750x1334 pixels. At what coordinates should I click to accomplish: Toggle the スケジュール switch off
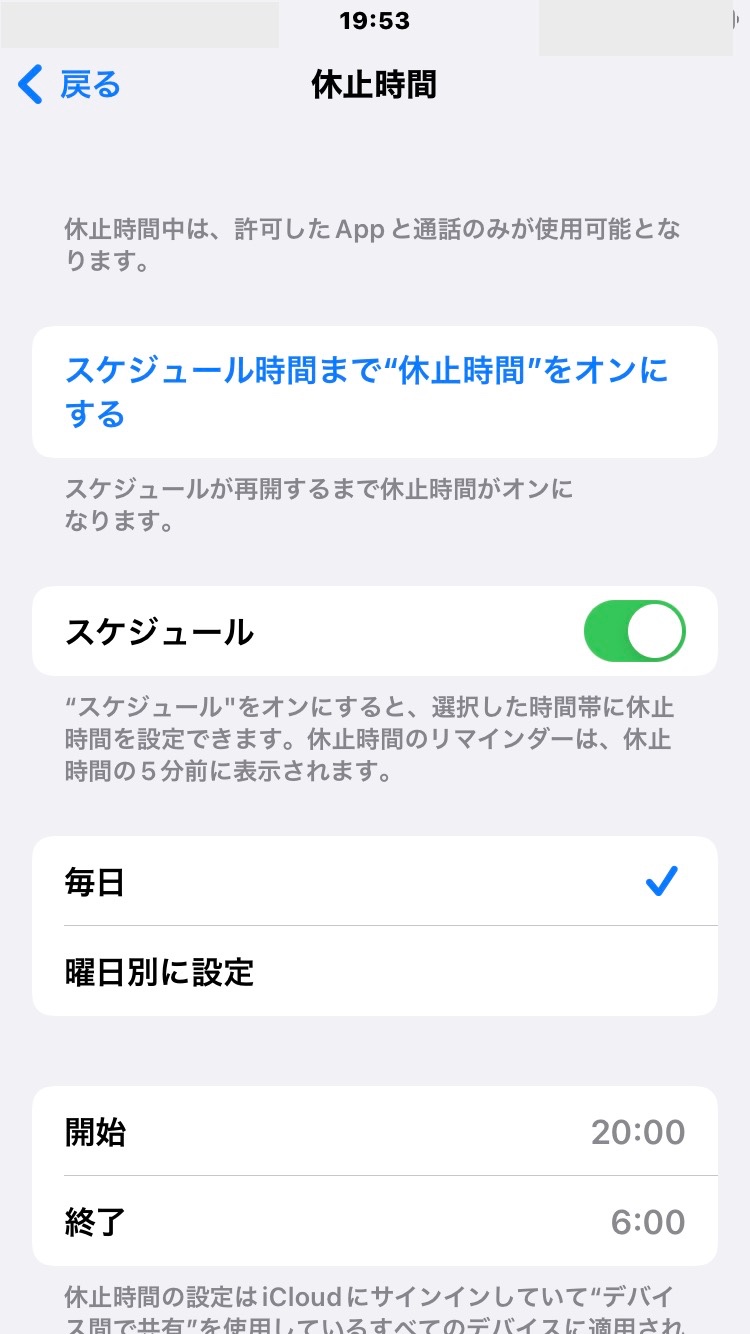[634, 632]
